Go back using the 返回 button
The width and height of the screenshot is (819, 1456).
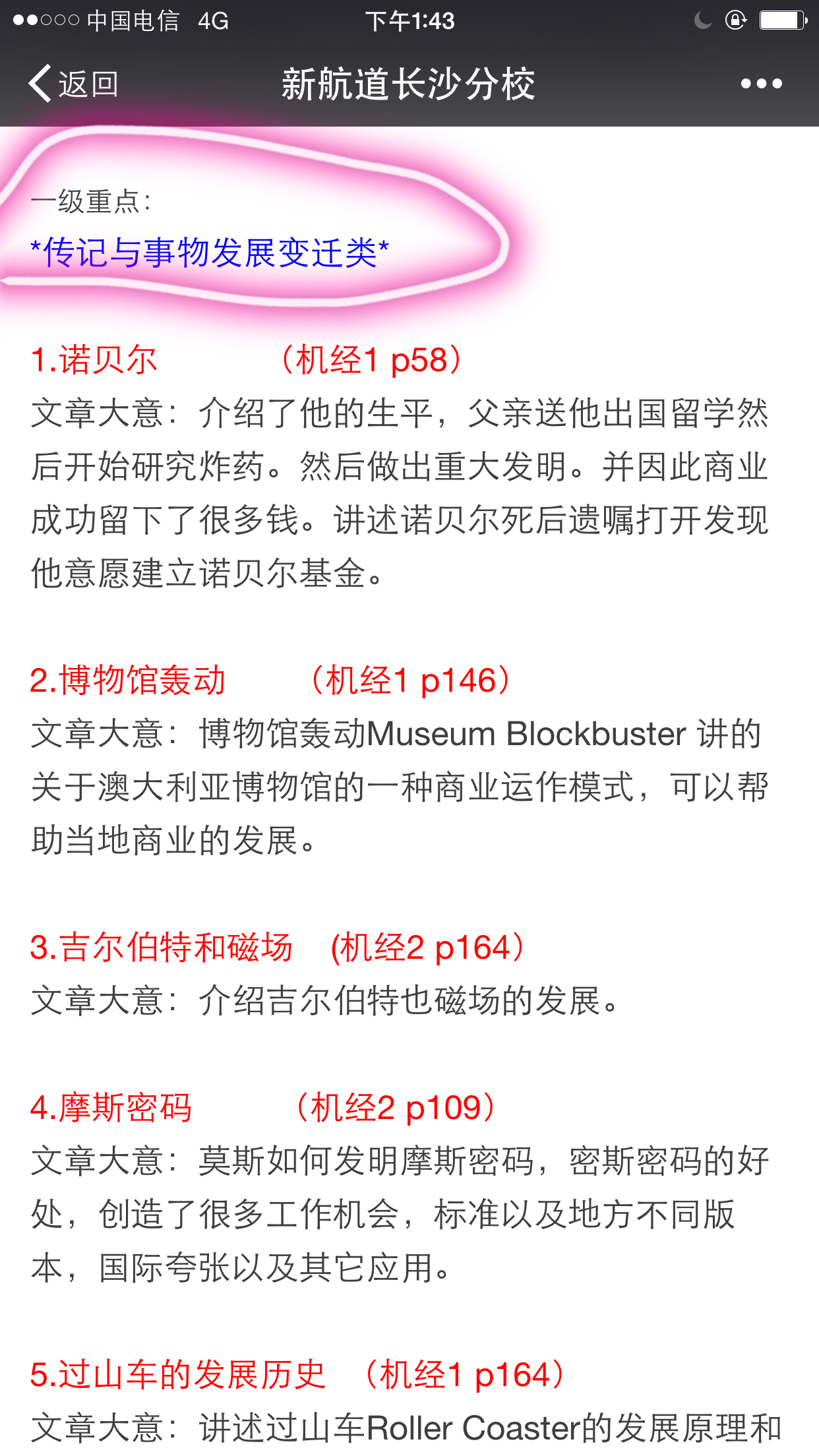click(x=73, y=84)
